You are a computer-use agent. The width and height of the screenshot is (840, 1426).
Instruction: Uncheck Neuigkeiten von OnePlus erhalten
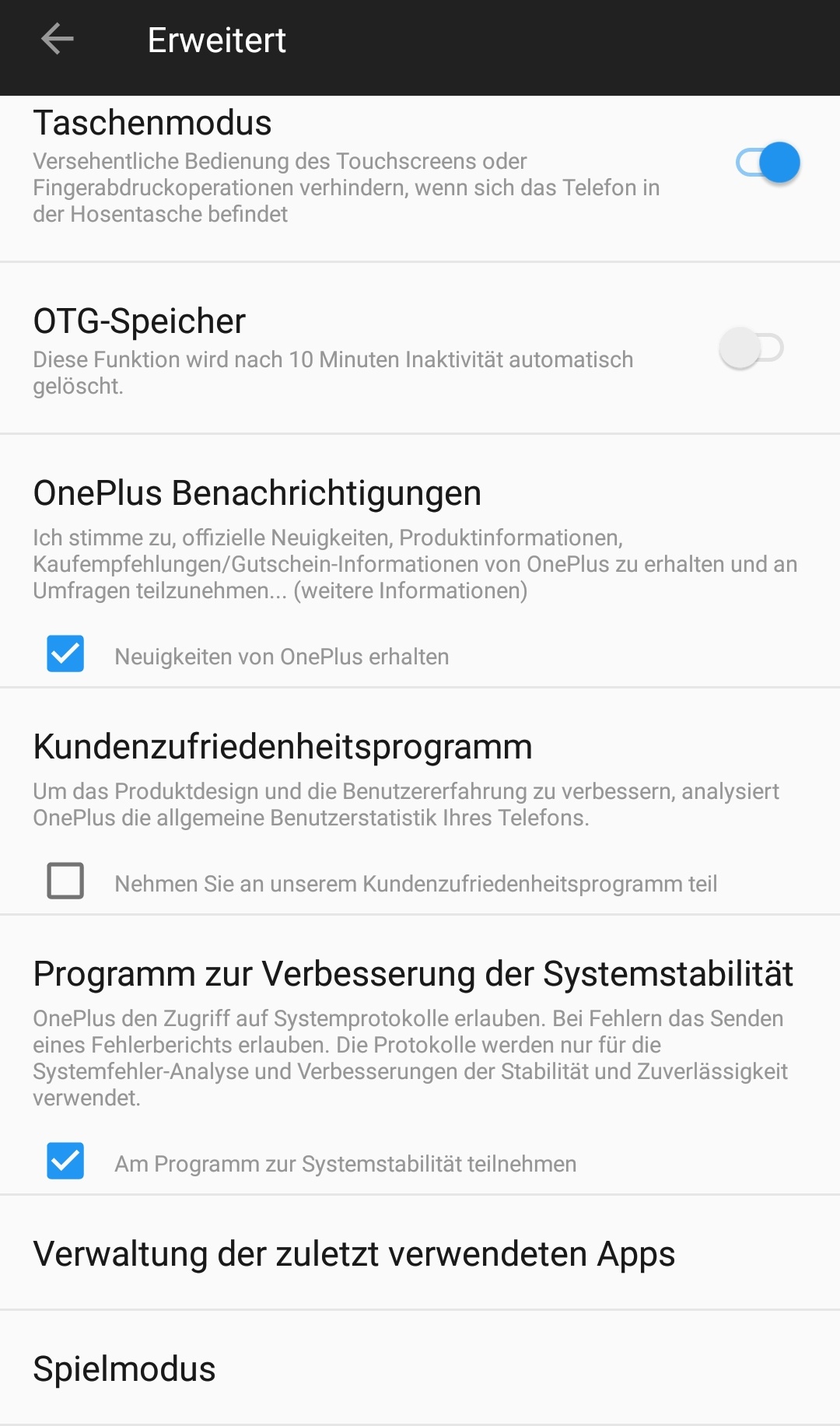point(65,653)
